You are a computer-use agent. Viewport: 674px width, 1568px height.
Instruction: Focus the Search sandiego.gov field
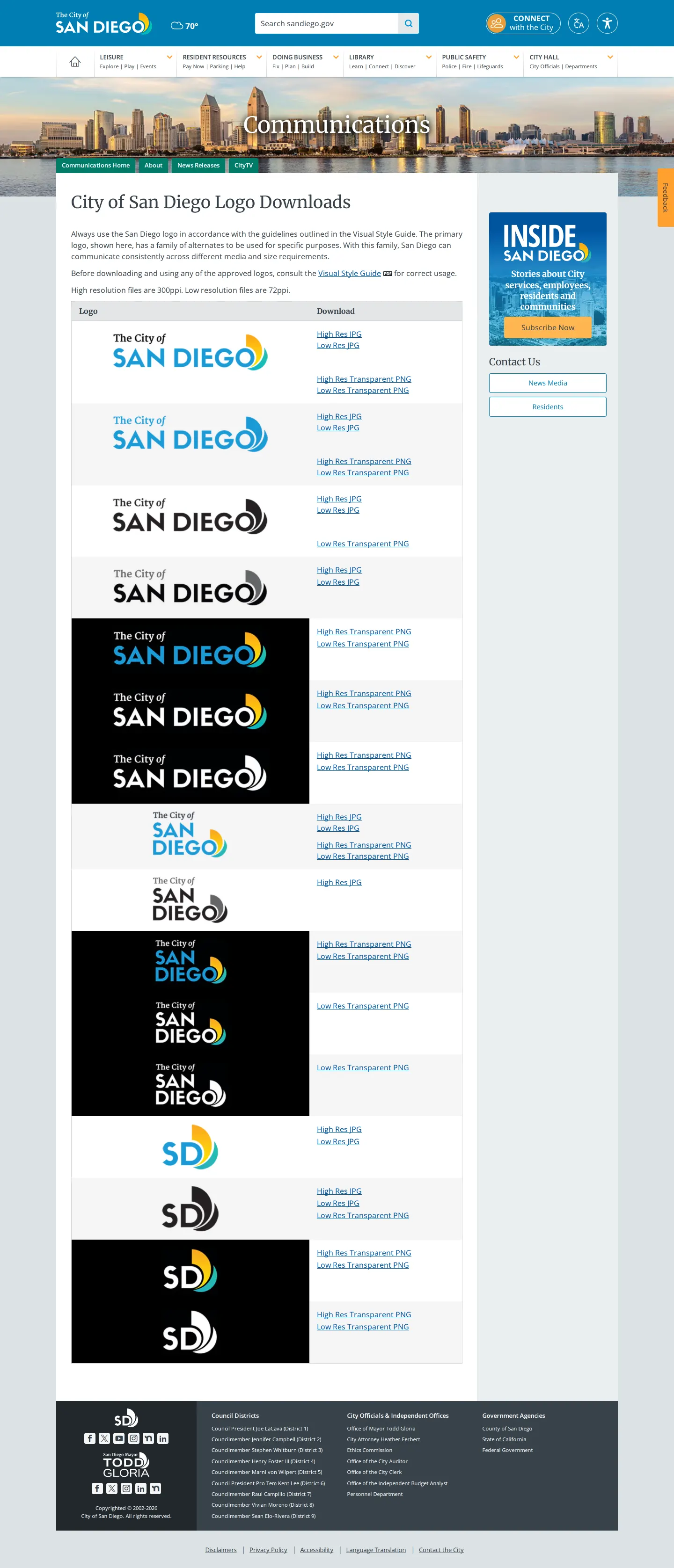click(326, 23)
